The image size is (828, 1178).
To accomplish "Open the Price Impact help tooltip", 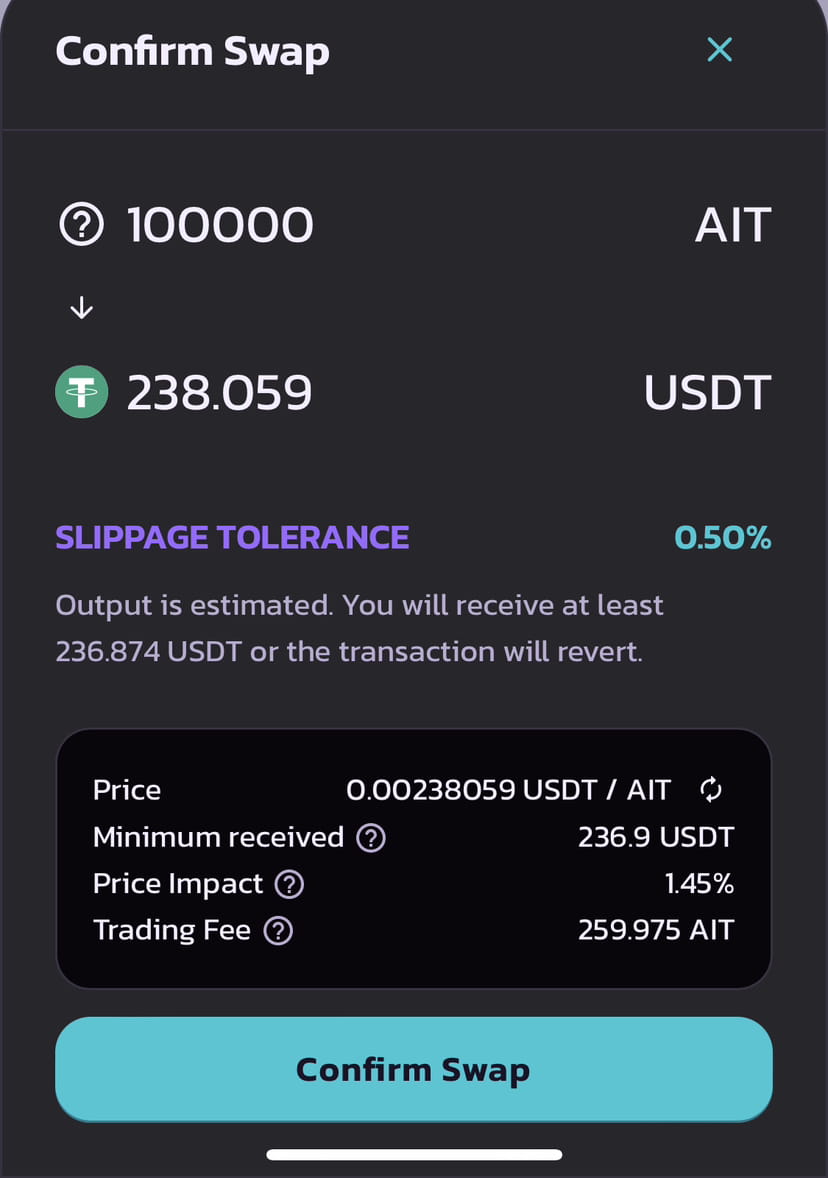I will click(x=289, y=884).
